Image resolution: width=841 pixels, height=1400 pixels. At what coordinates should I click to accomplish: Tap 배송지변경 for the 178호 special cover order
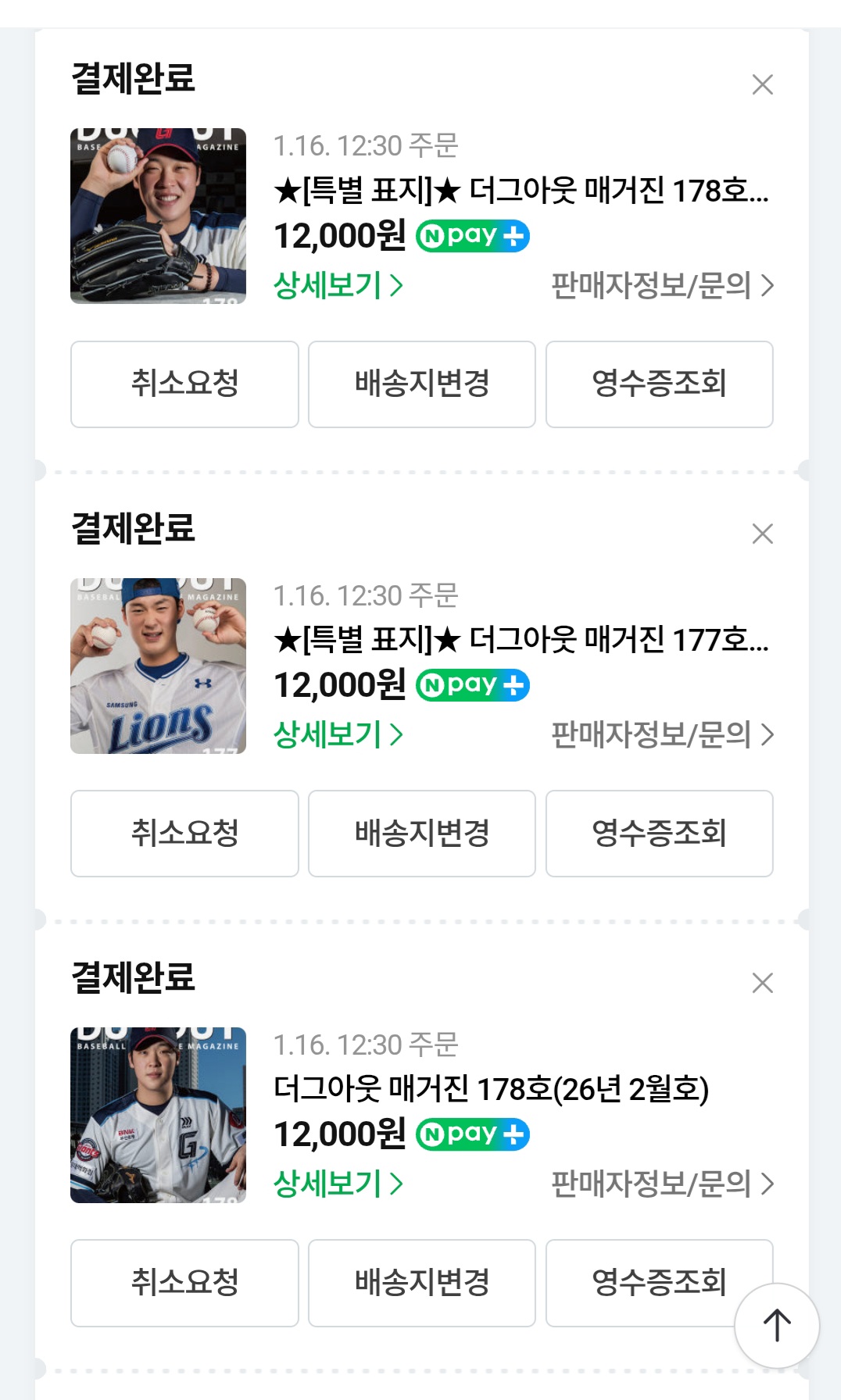tap(422, 384)
